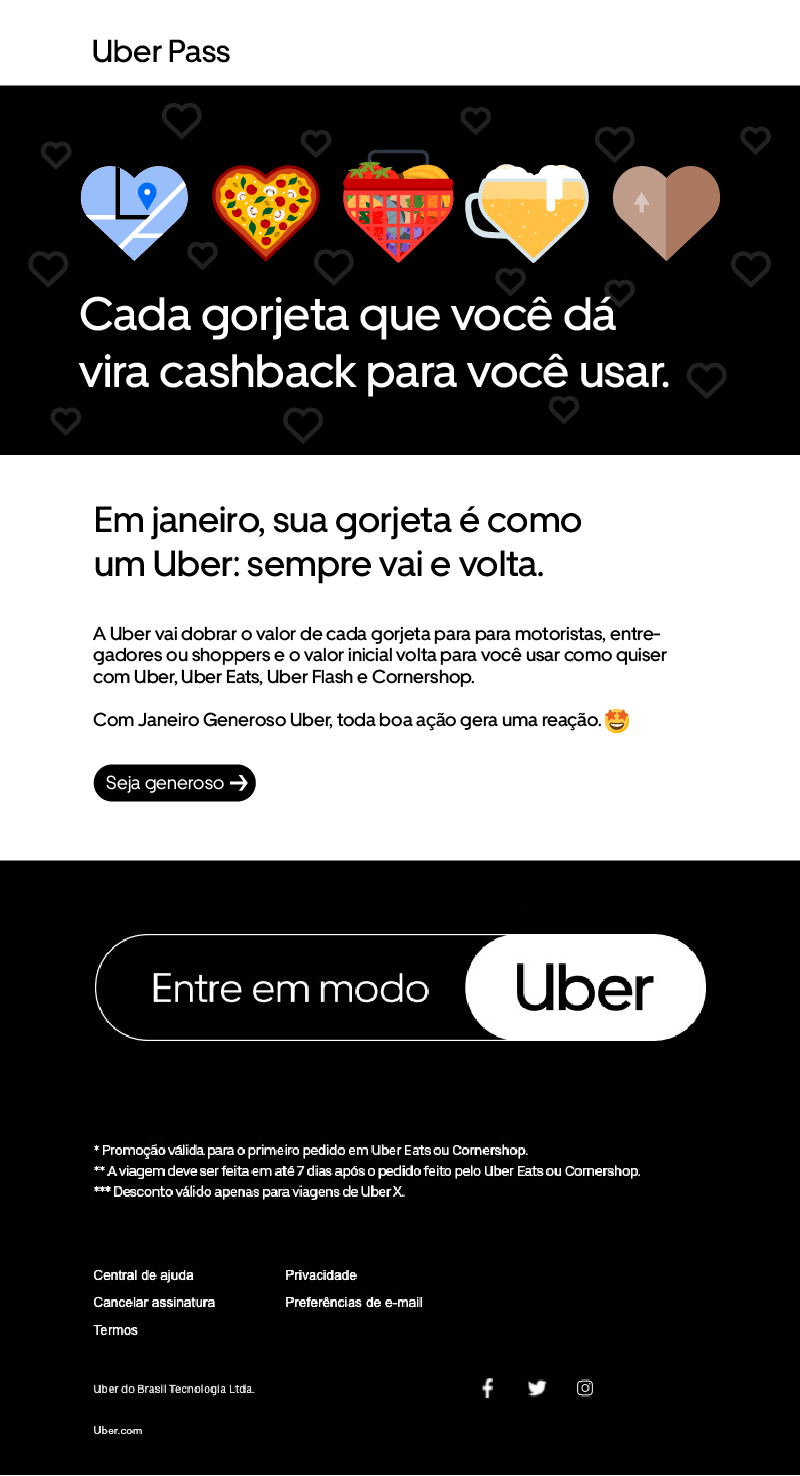Open Uber's Twitter profile
Image resolution: width=800 pixels, height=1476 pixels.
click(537, 1388)
